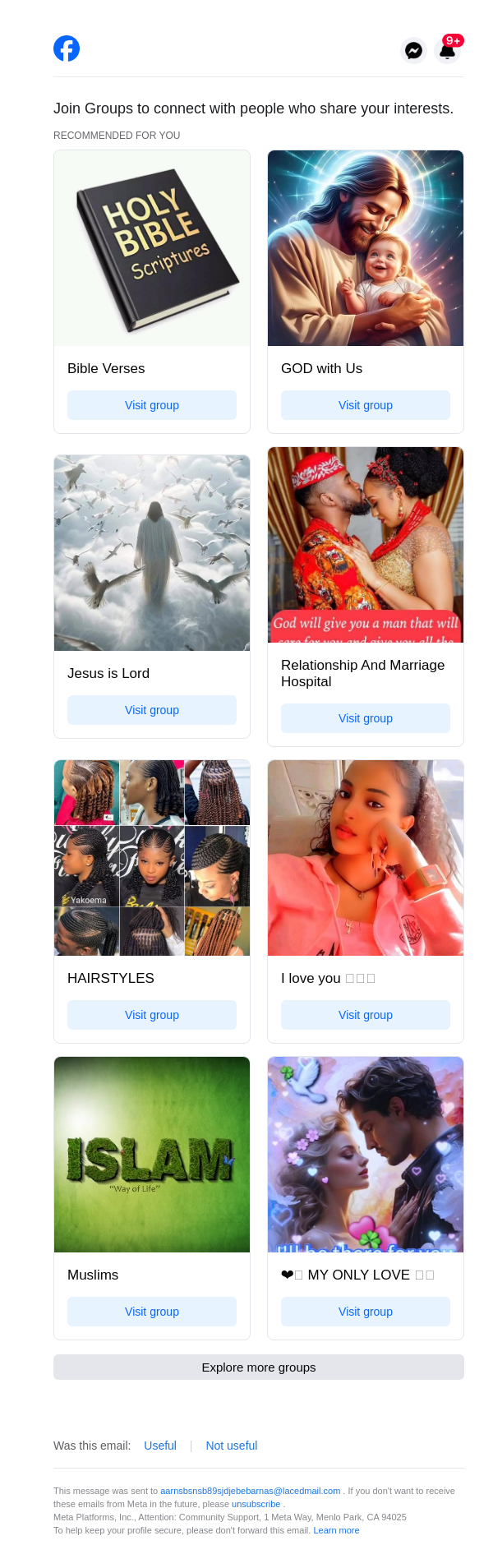Visit the I love you group
This screenshot has width=493, height=1568.
366,1015
